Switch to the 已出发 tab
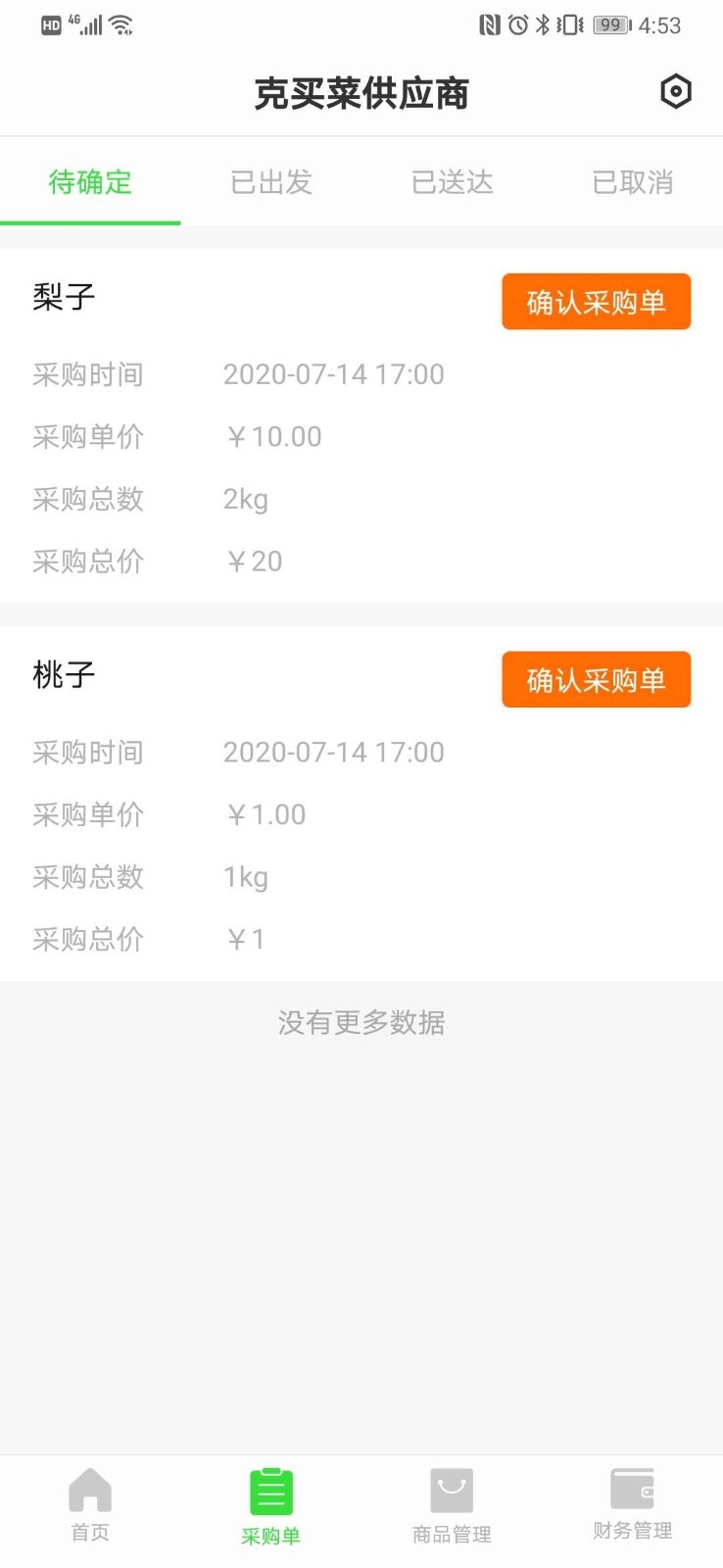 (271, 182)
